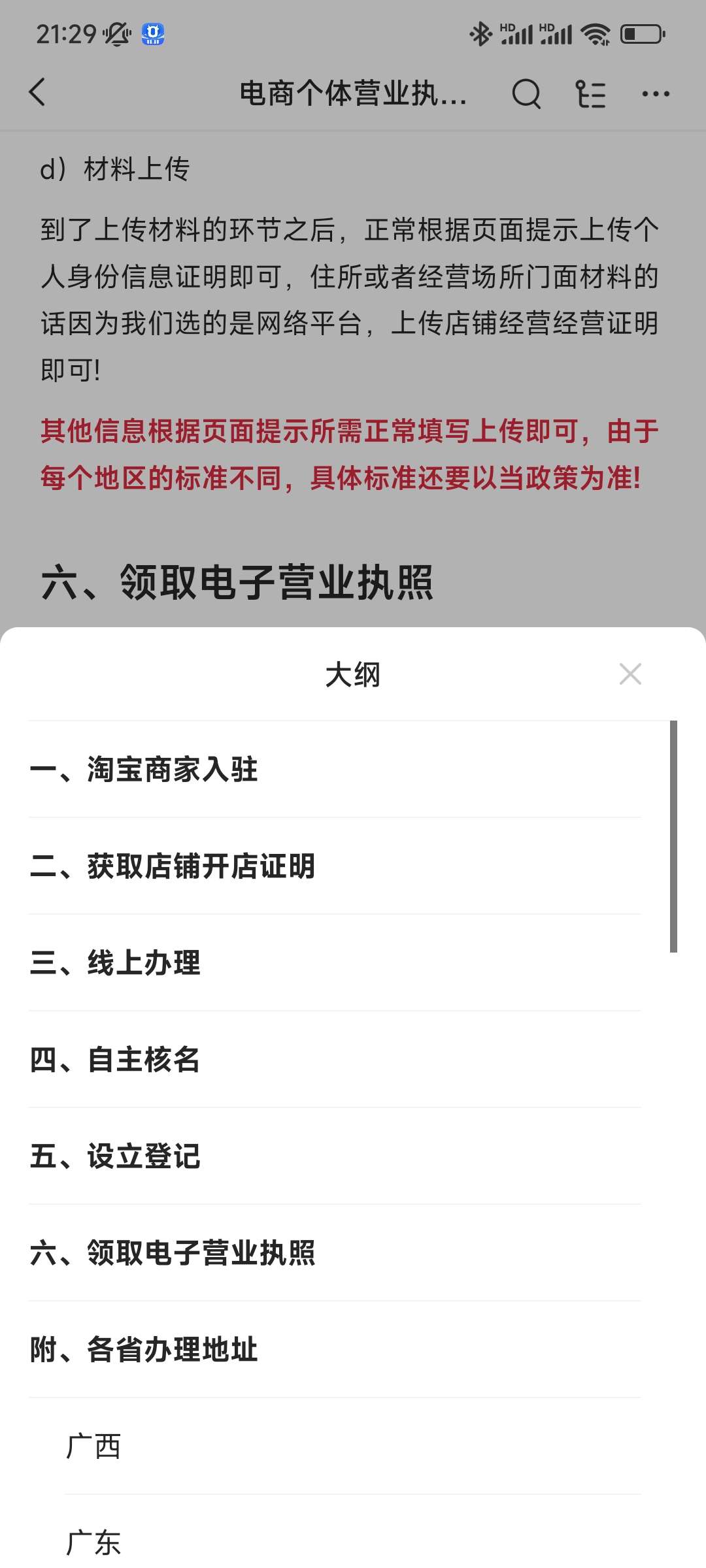Tap the outline icon in the header

tap(590, 93)
